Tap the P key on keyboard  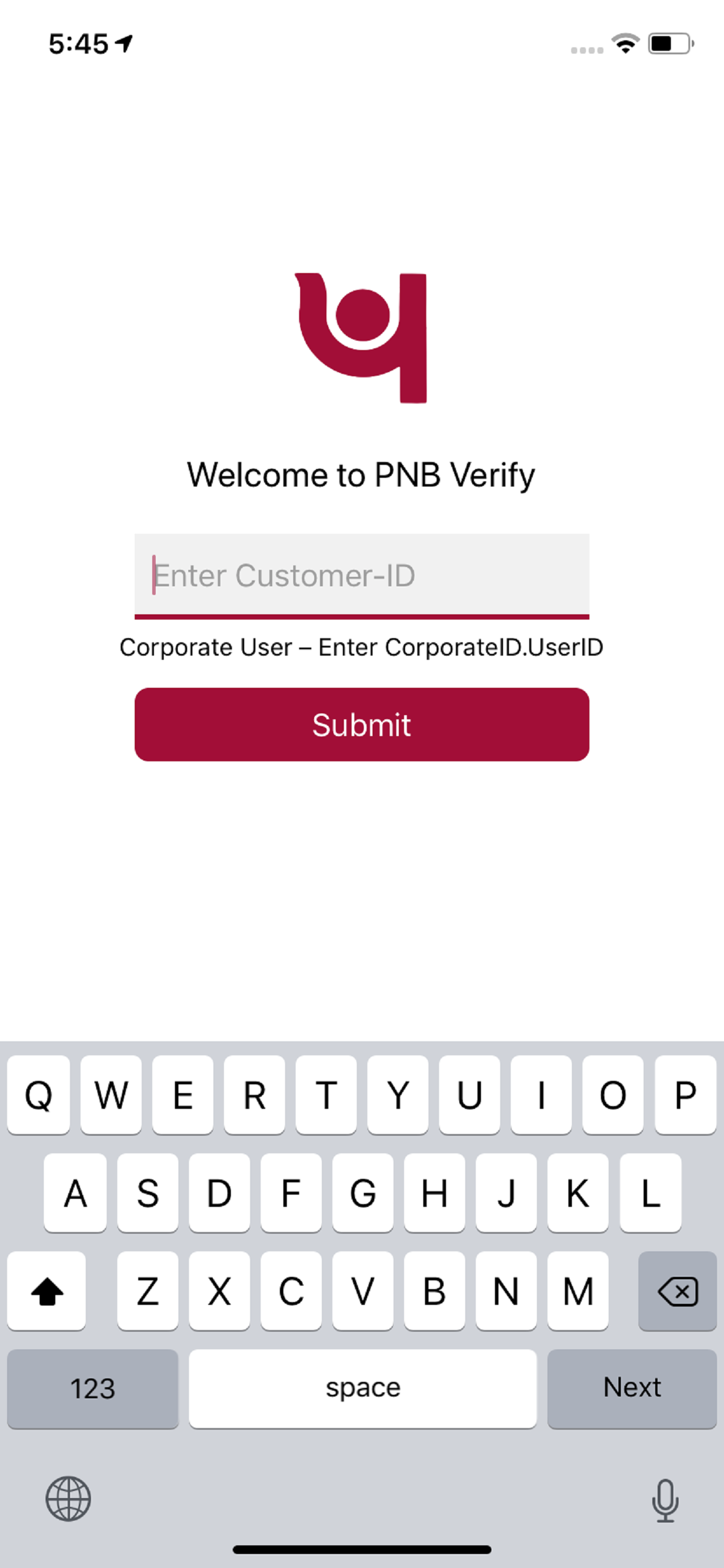[x=686, y=1095]
